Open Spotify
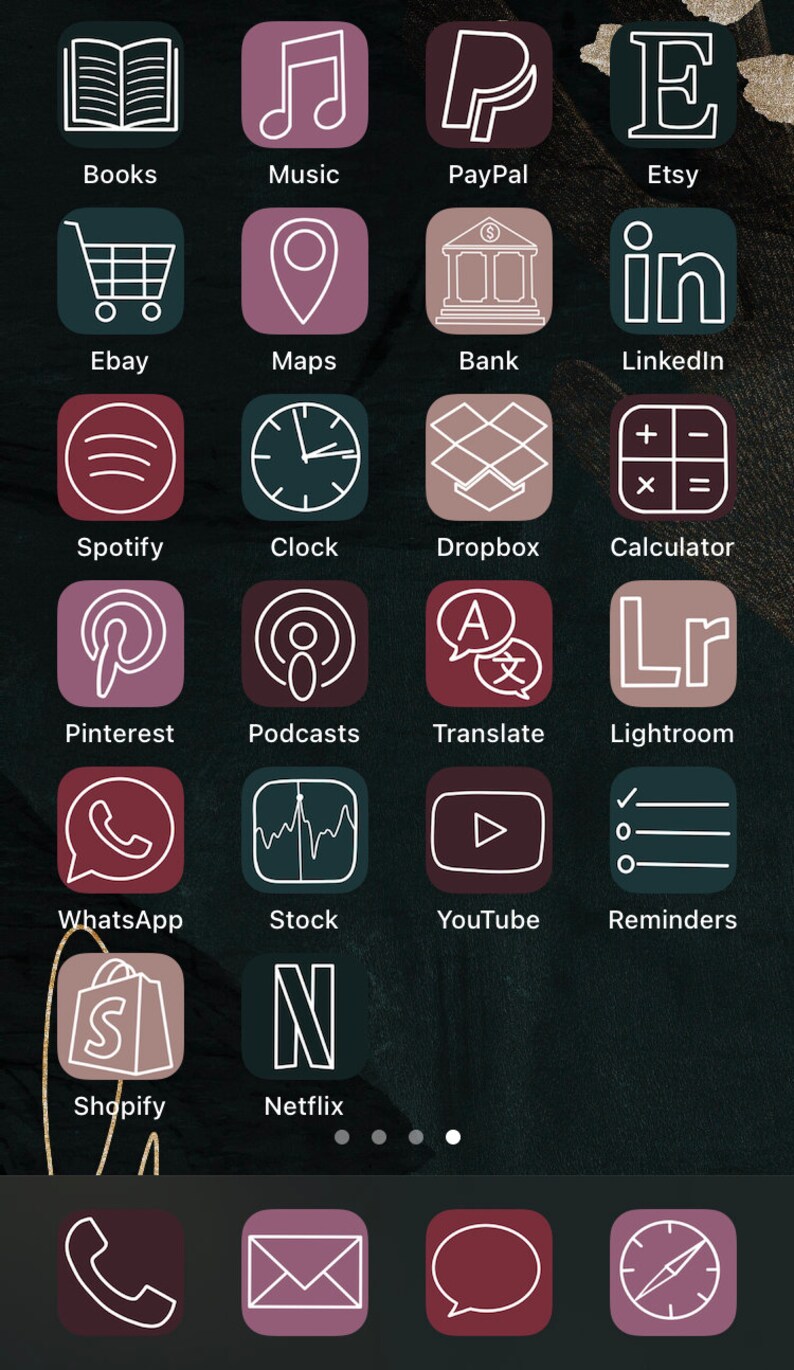This screenshot has width=794, height=1370. pos(120,457)
